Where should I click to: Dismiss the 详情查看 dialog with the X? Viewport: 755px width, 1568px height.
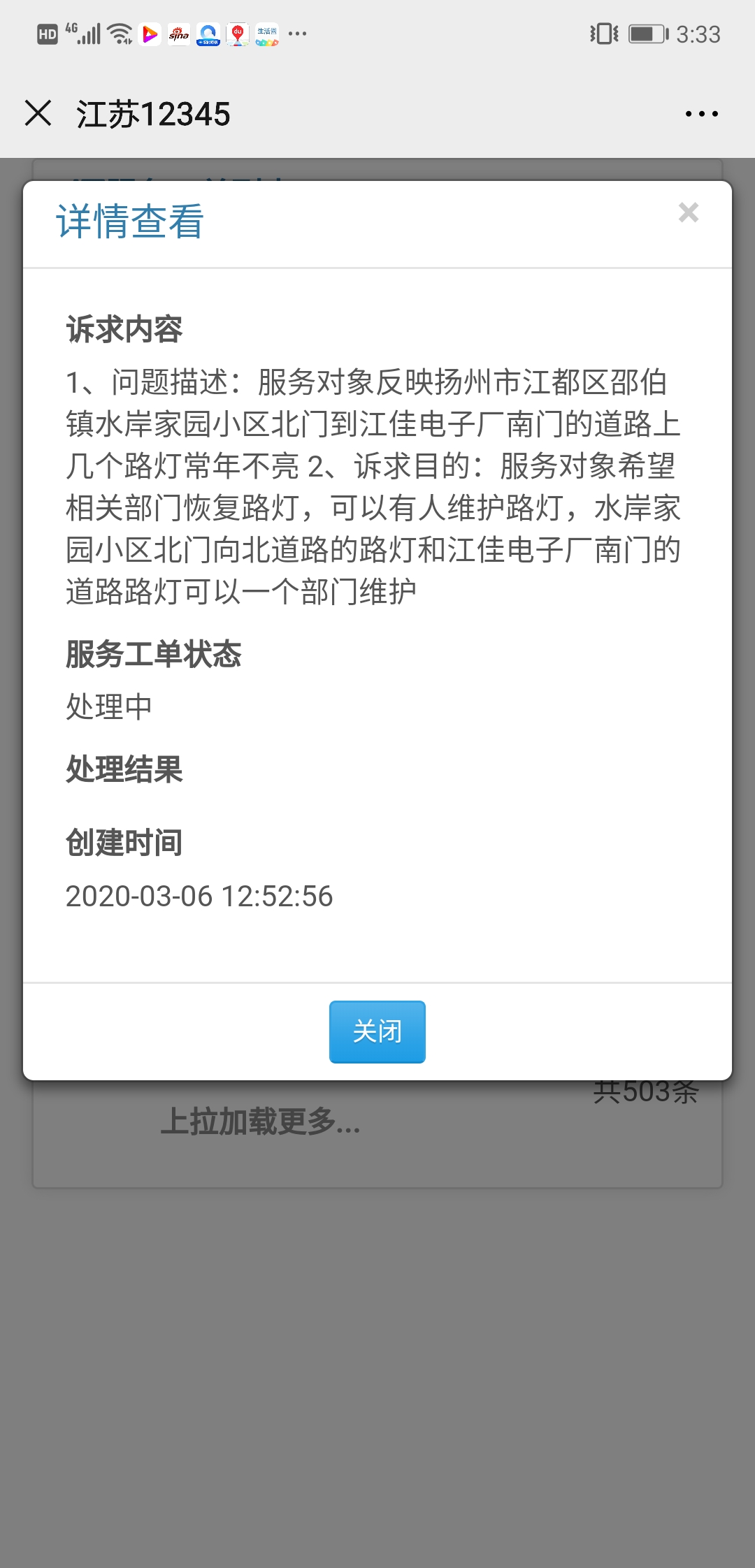coord(689,212)
